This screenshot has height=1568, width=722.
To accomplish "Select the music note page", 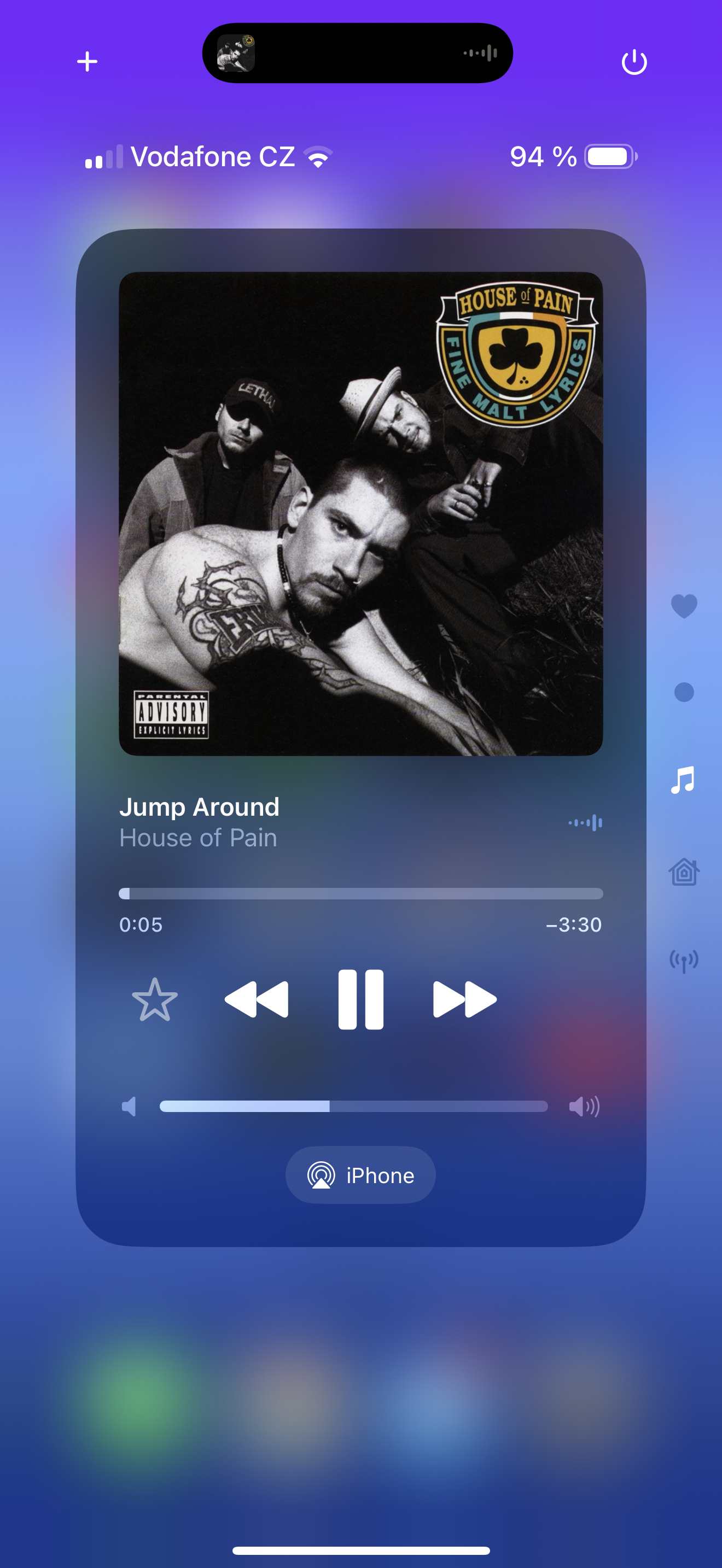I will (x=683, y=780).
